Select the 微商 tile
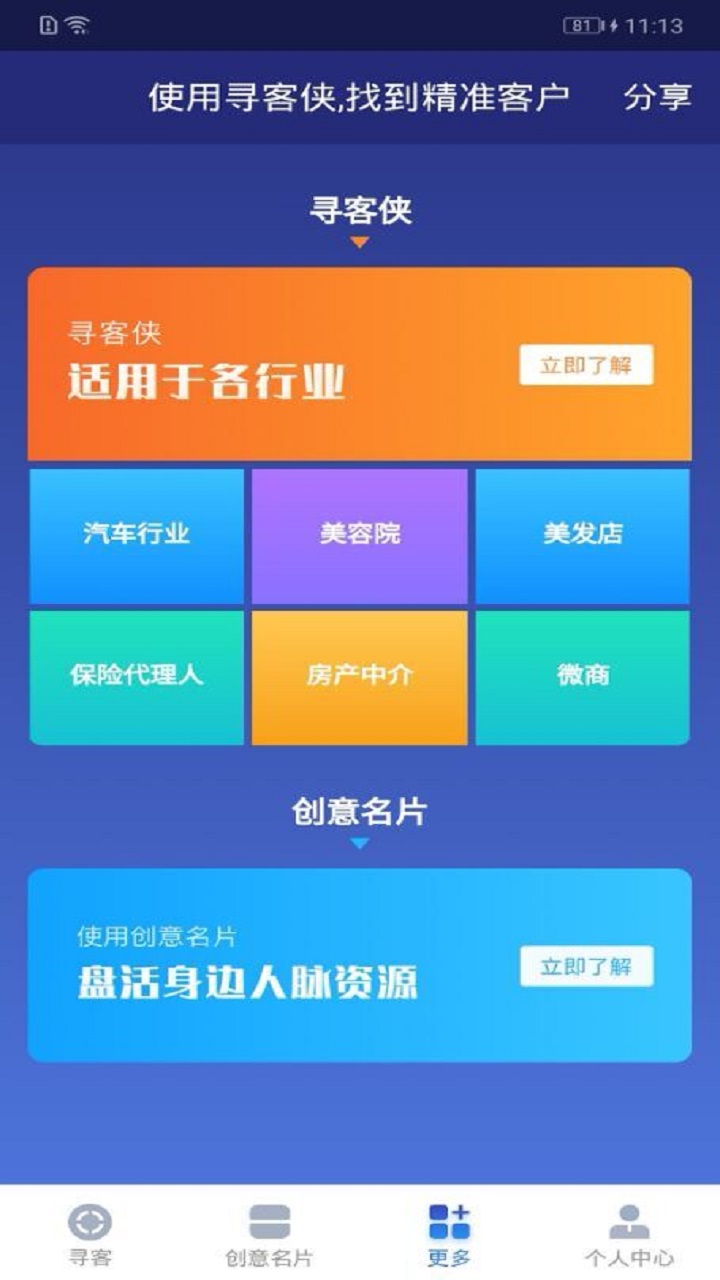 click(583, 677)
